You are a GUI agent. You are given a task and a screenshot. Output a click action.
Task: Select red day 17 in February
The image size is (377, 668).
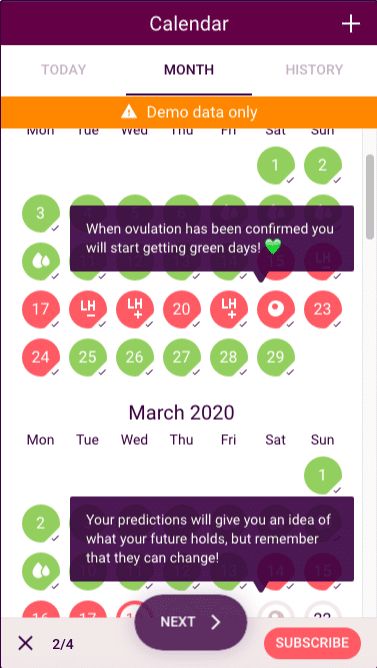tap(40, 309)
